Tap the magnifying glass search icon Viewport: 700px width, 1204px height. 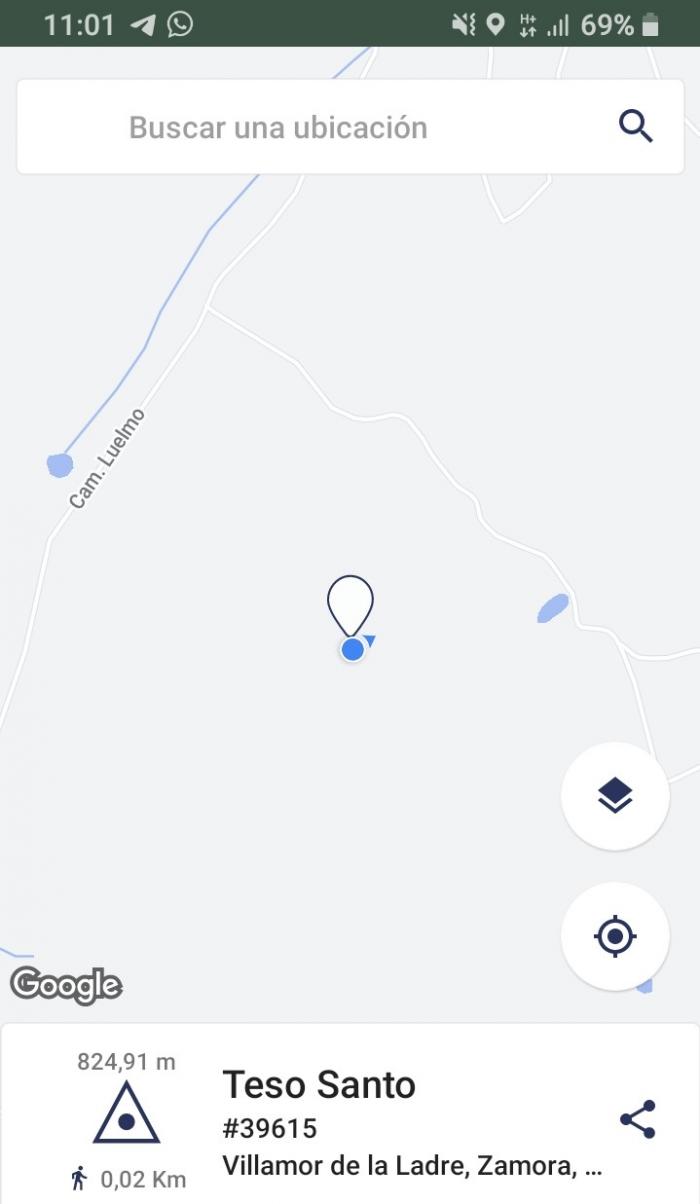[x=636, y=127]
